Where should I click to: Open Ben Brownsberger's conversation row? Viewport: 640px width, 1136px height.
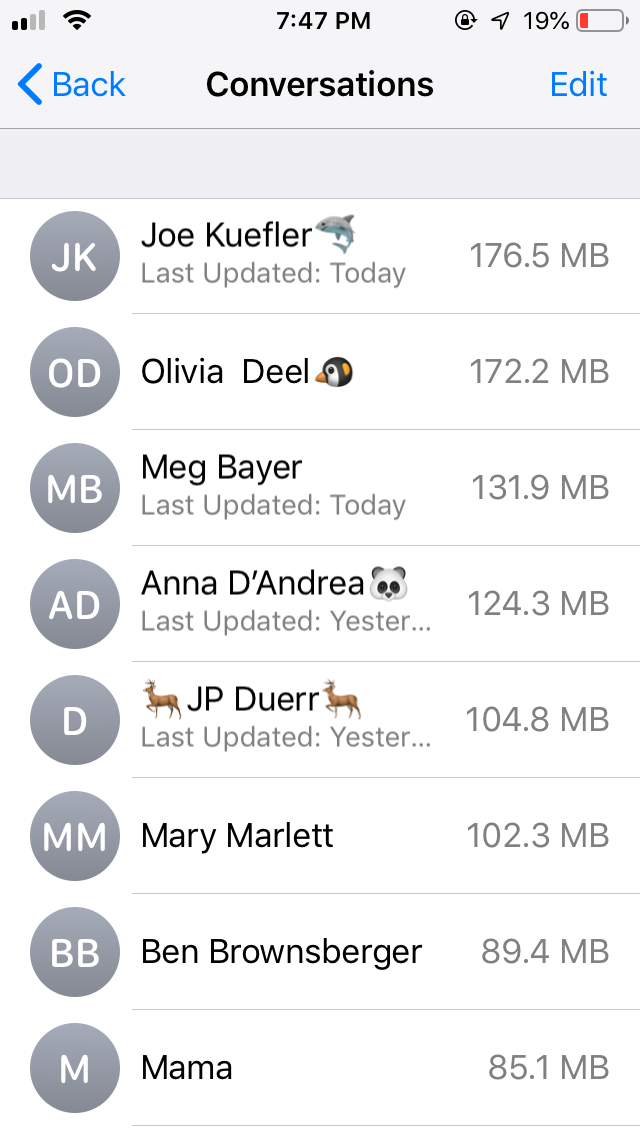point(320,952)
